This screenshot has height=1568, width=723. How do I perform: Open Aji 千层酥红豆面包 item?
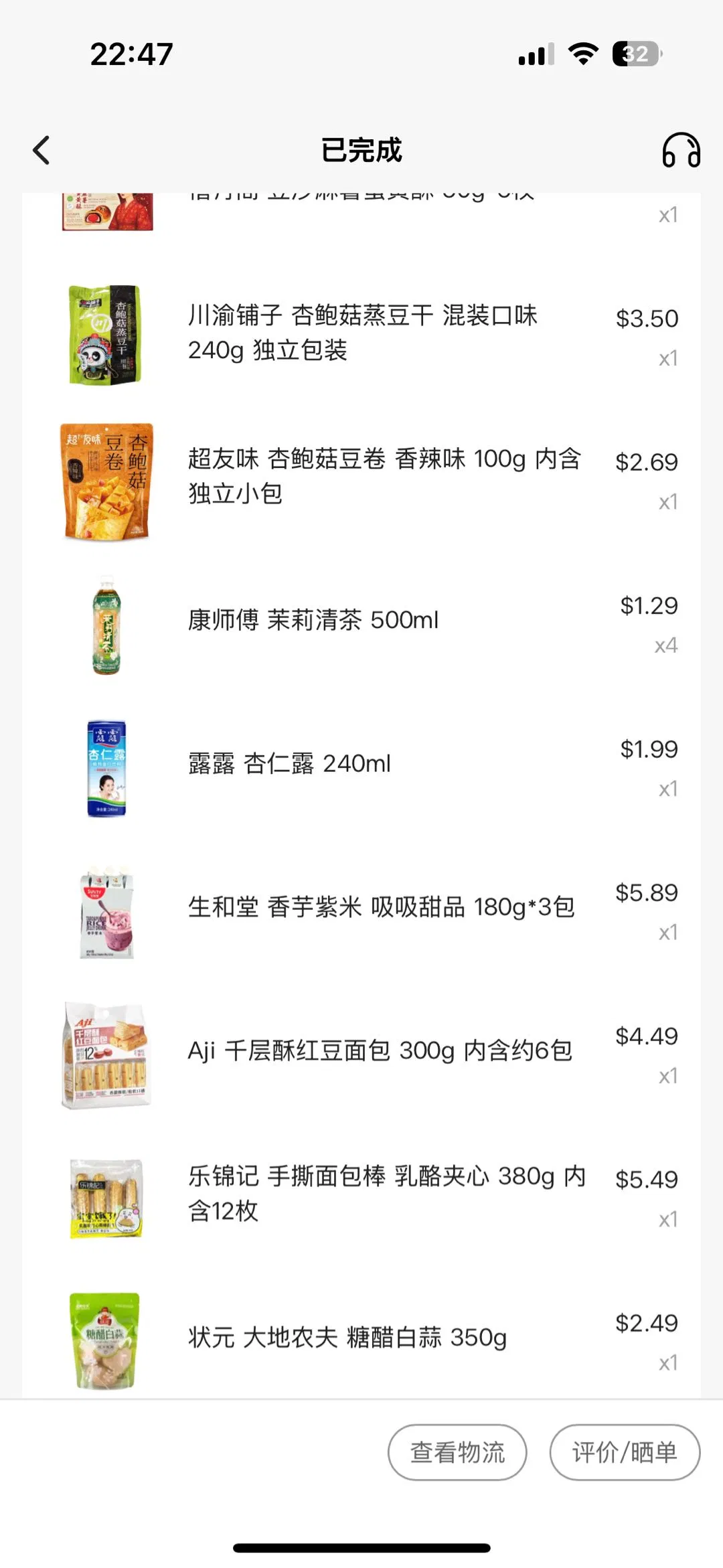point(380,1050)
